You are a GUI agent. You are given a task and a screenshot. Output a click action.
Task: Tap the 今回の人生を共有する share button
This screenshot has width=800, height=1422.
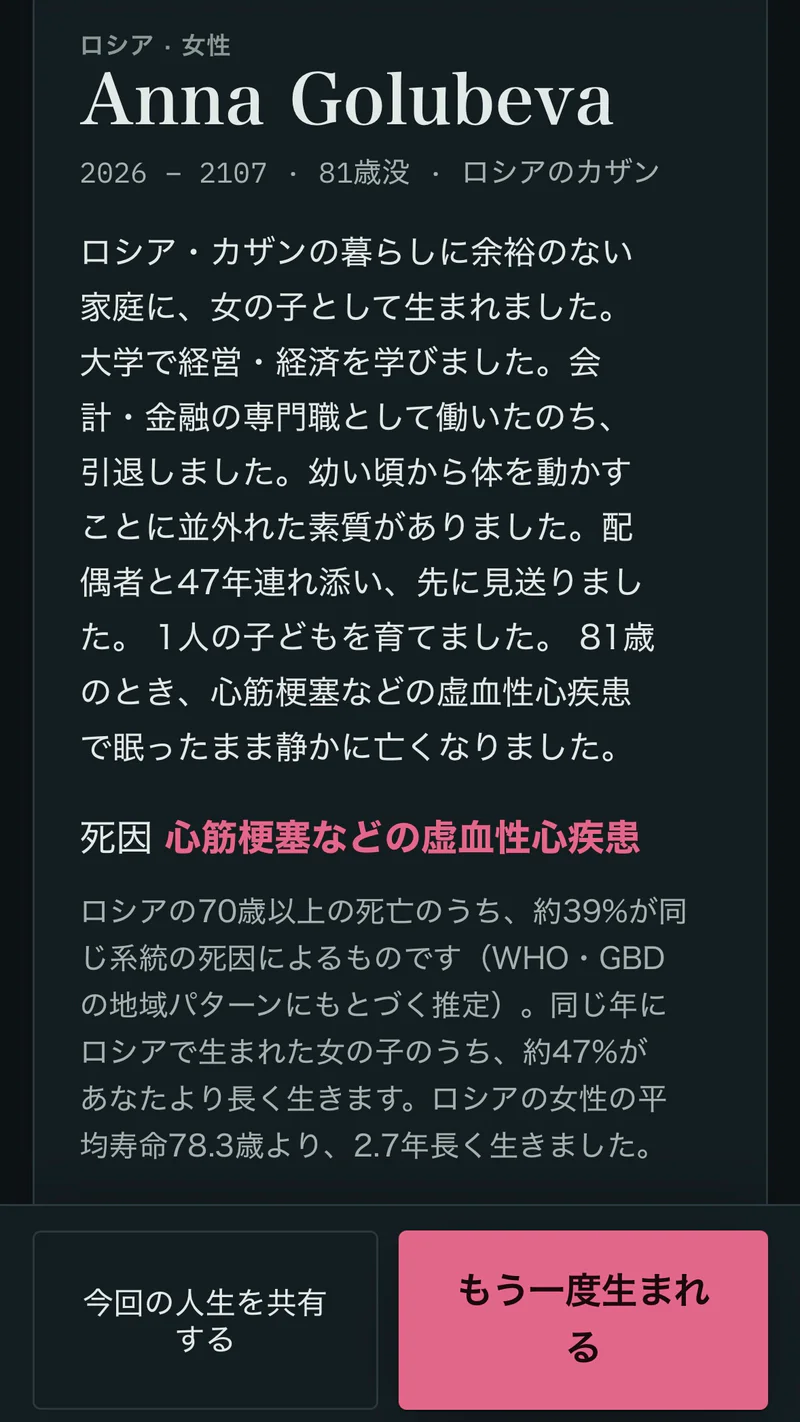click(205, 1320)
